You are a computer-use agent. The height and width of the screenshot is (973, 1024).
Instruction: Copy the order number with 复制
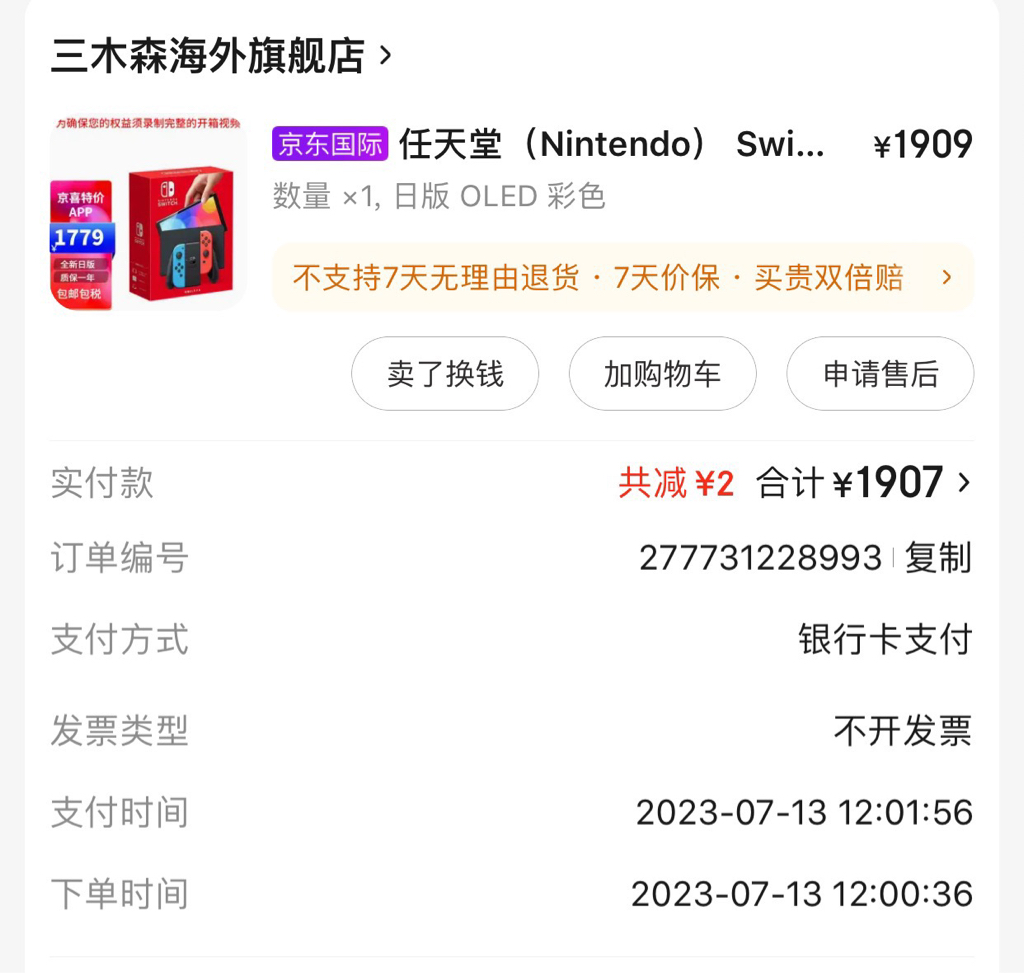pyautogui.click(x=938, y=558)
